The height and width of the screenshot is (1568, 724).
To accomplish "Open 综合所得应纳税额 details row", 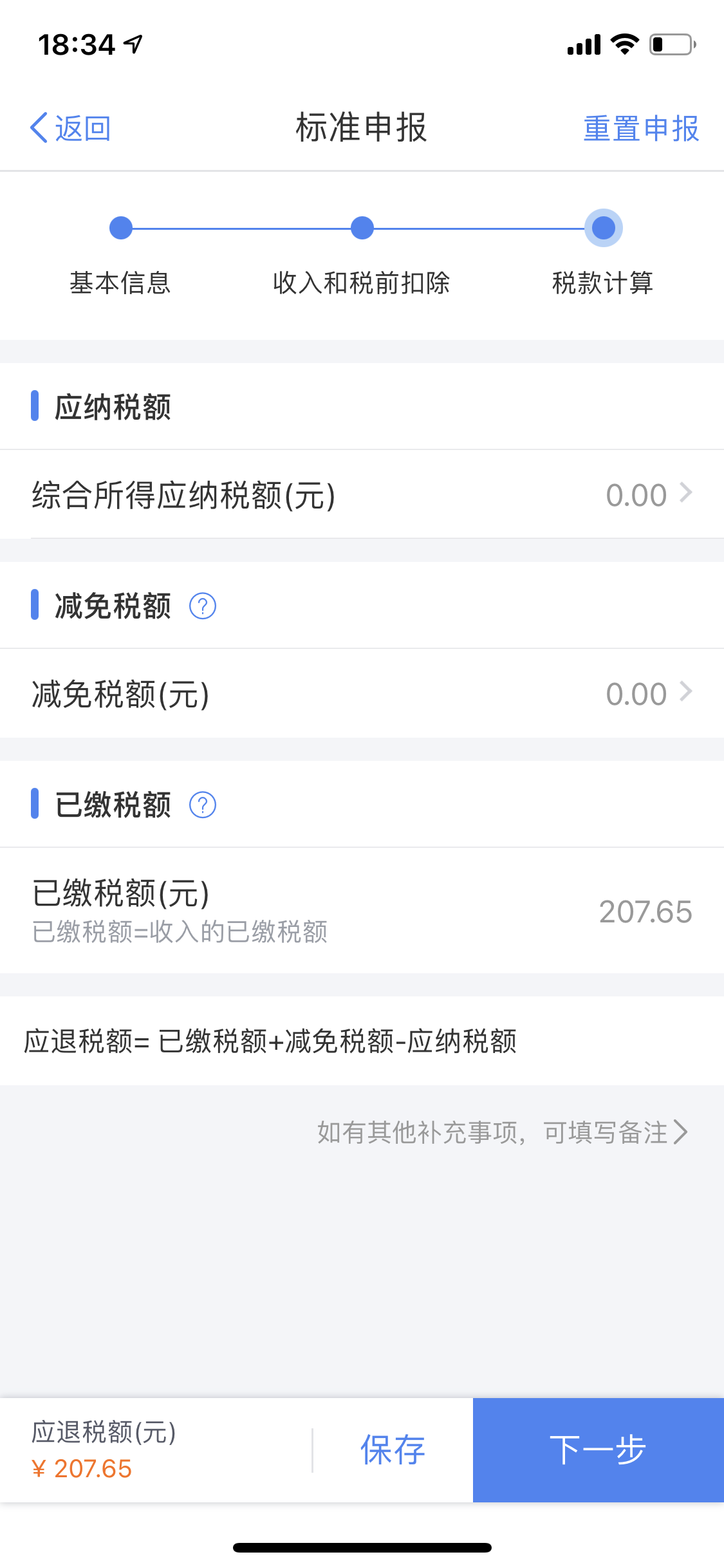I will coord(362,494).
